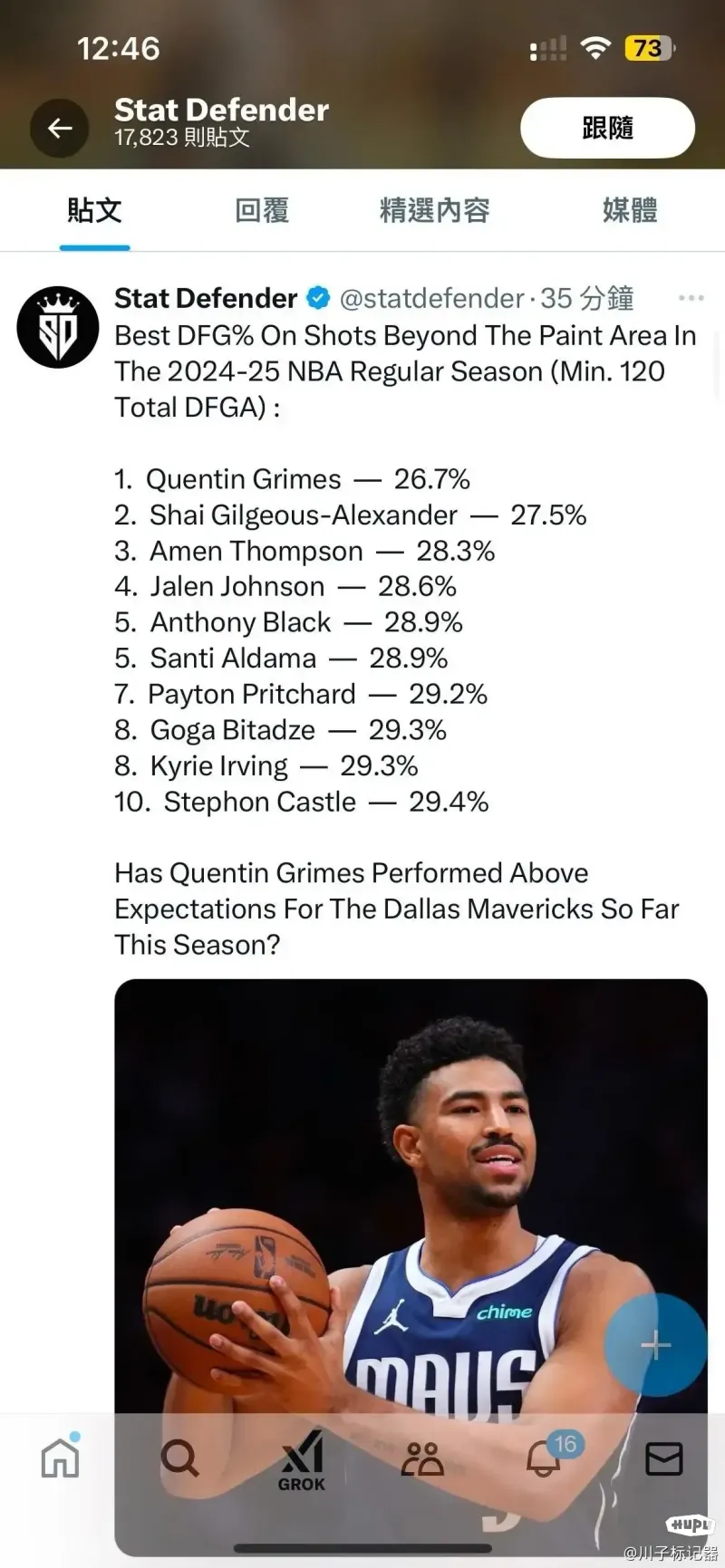This screenshot has width=725, height=1568.
Task: Open the Communities tab
Action: [x=421, y=1459]
